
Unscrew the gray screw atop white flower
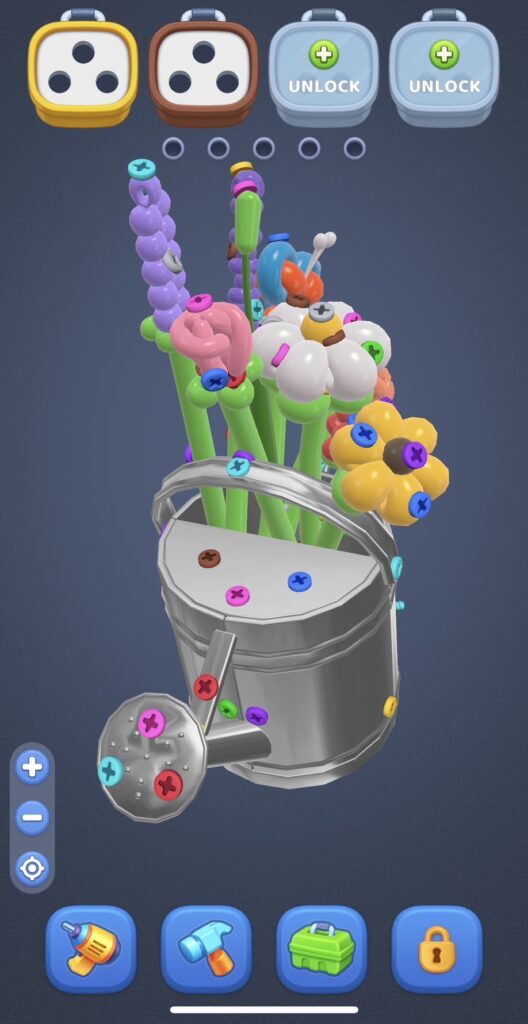coord(321,312)
